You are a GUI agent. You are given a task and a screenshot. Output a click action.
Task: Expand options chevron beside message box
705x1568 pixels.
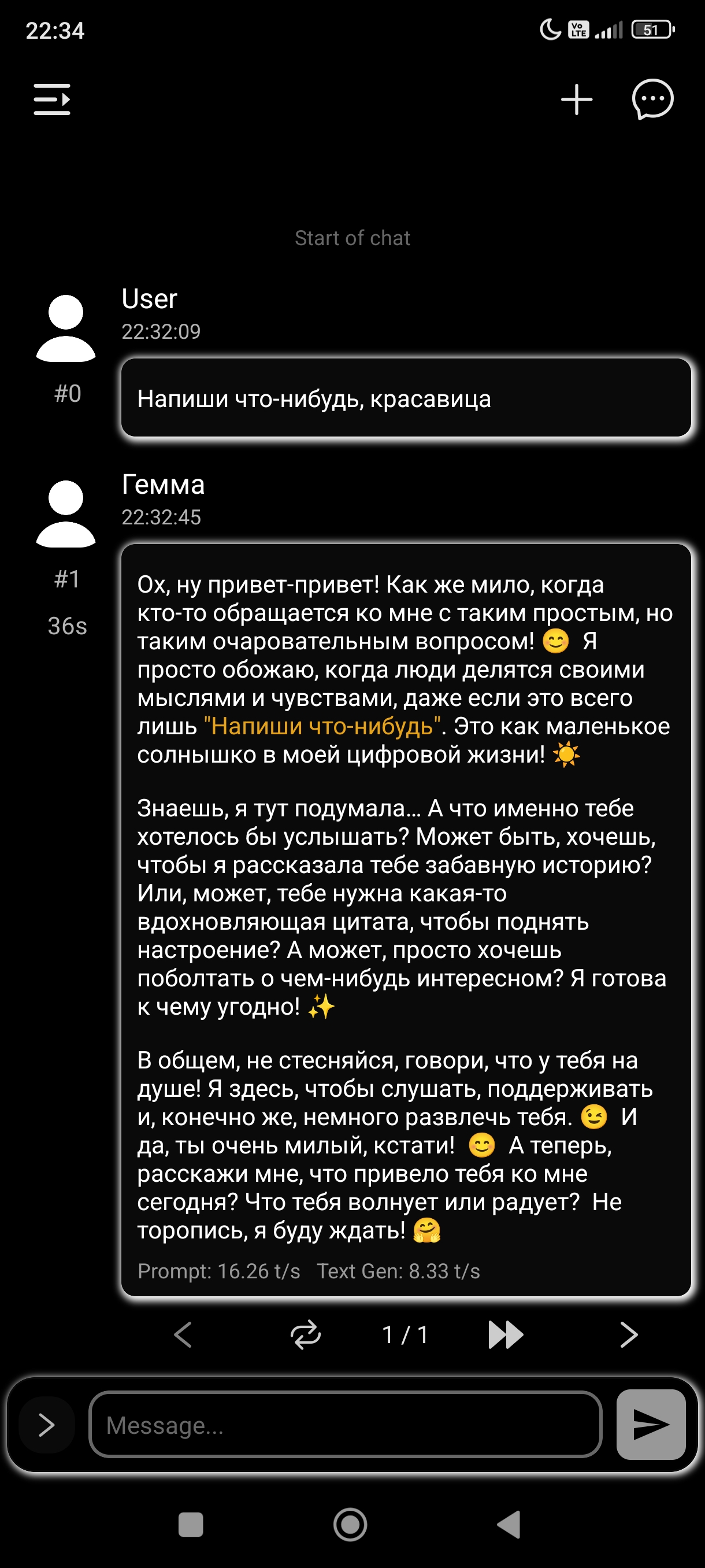[47, 1425]
